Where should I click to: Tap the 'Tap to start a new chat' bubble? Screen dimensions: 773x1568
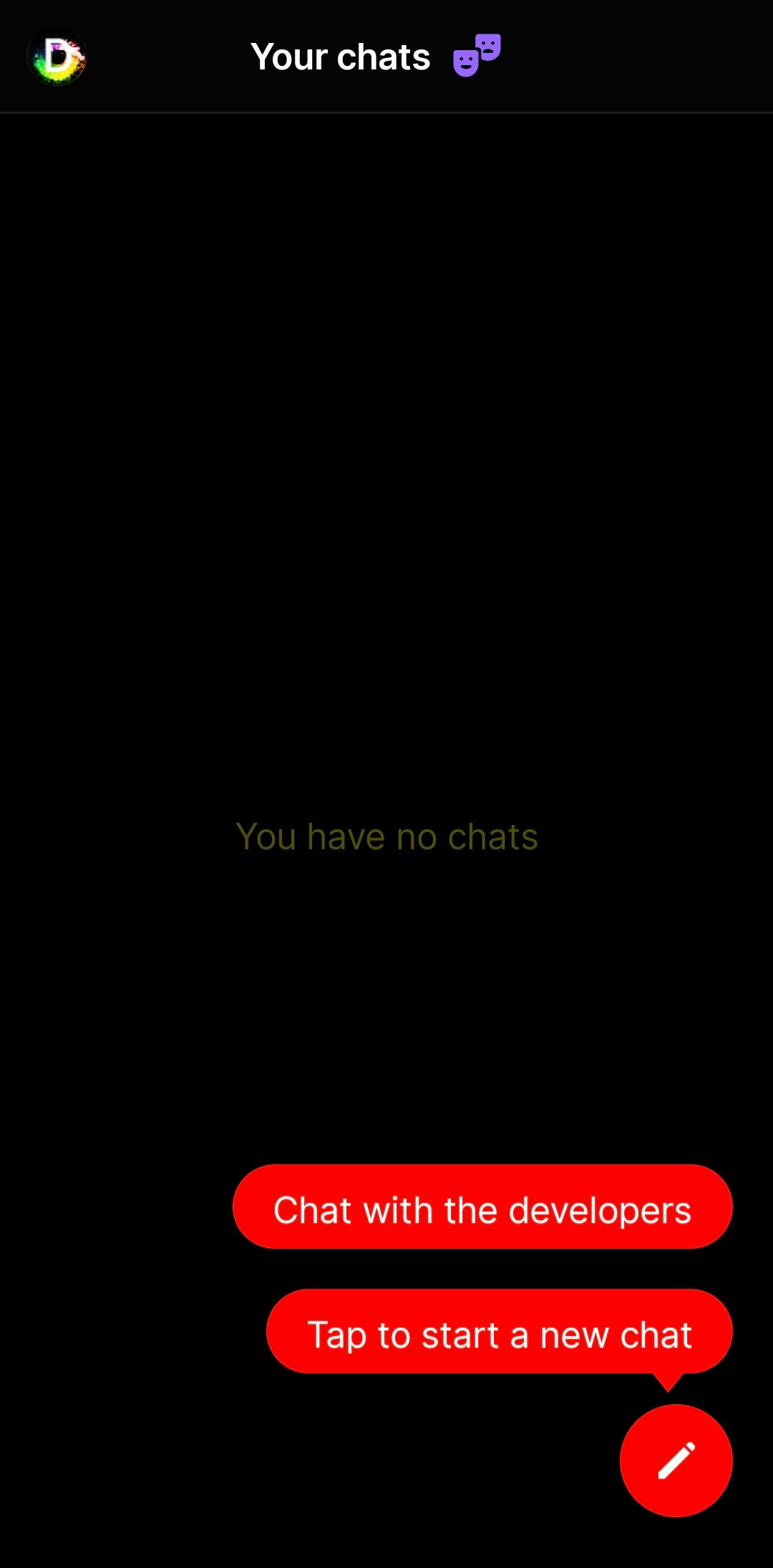pyautogui.click(x=500, y=1332)
